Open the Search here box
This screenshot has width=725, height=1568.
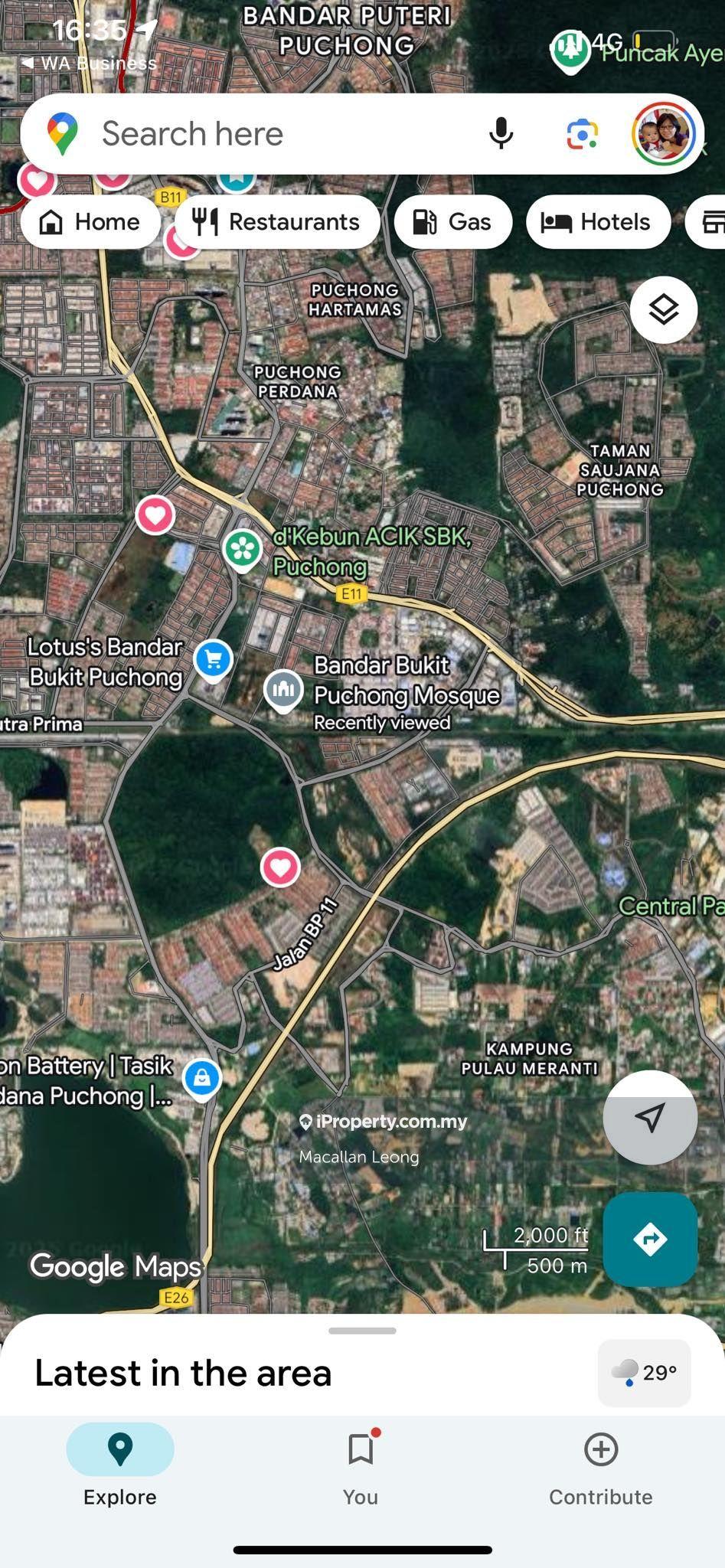coord(268,134)
